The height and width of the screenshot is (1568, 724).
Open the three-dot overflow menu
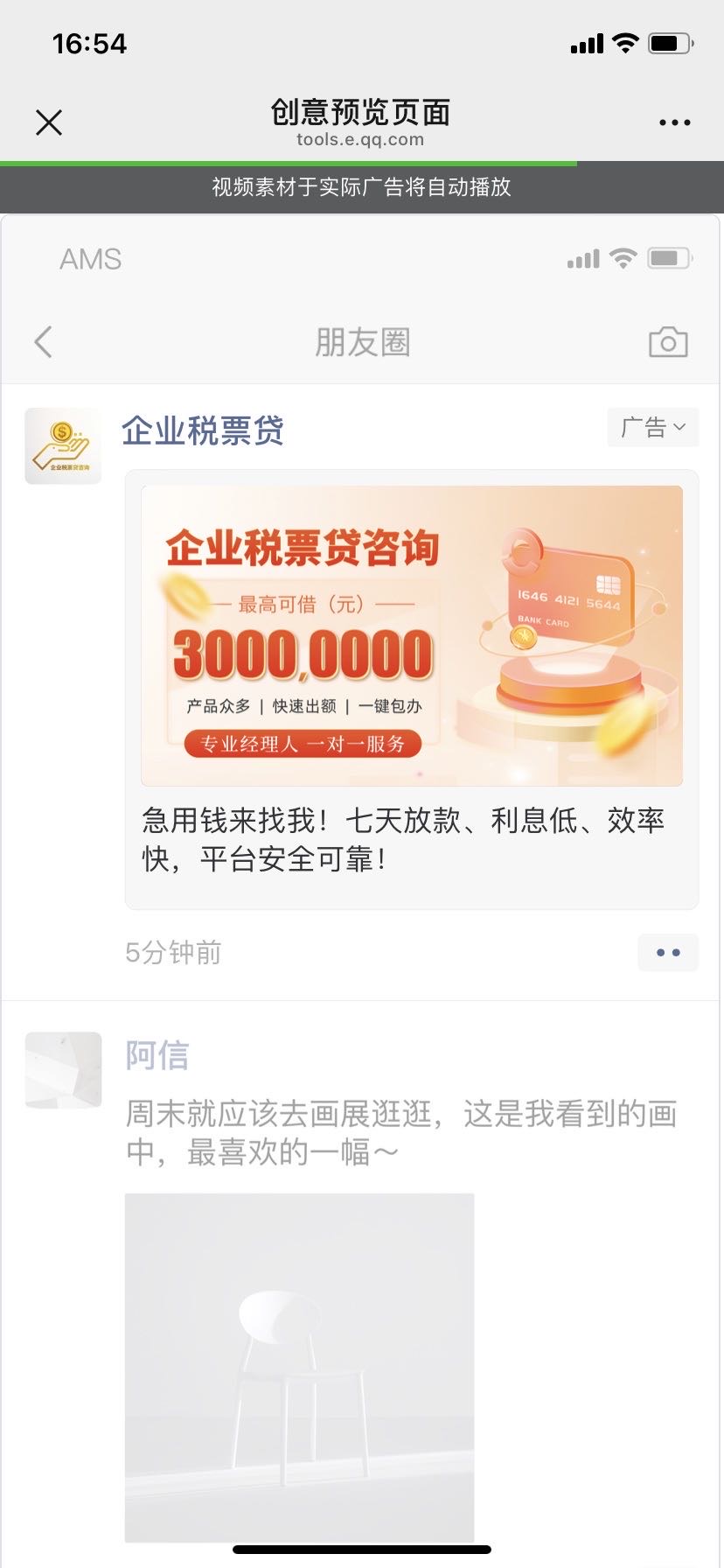674,122
